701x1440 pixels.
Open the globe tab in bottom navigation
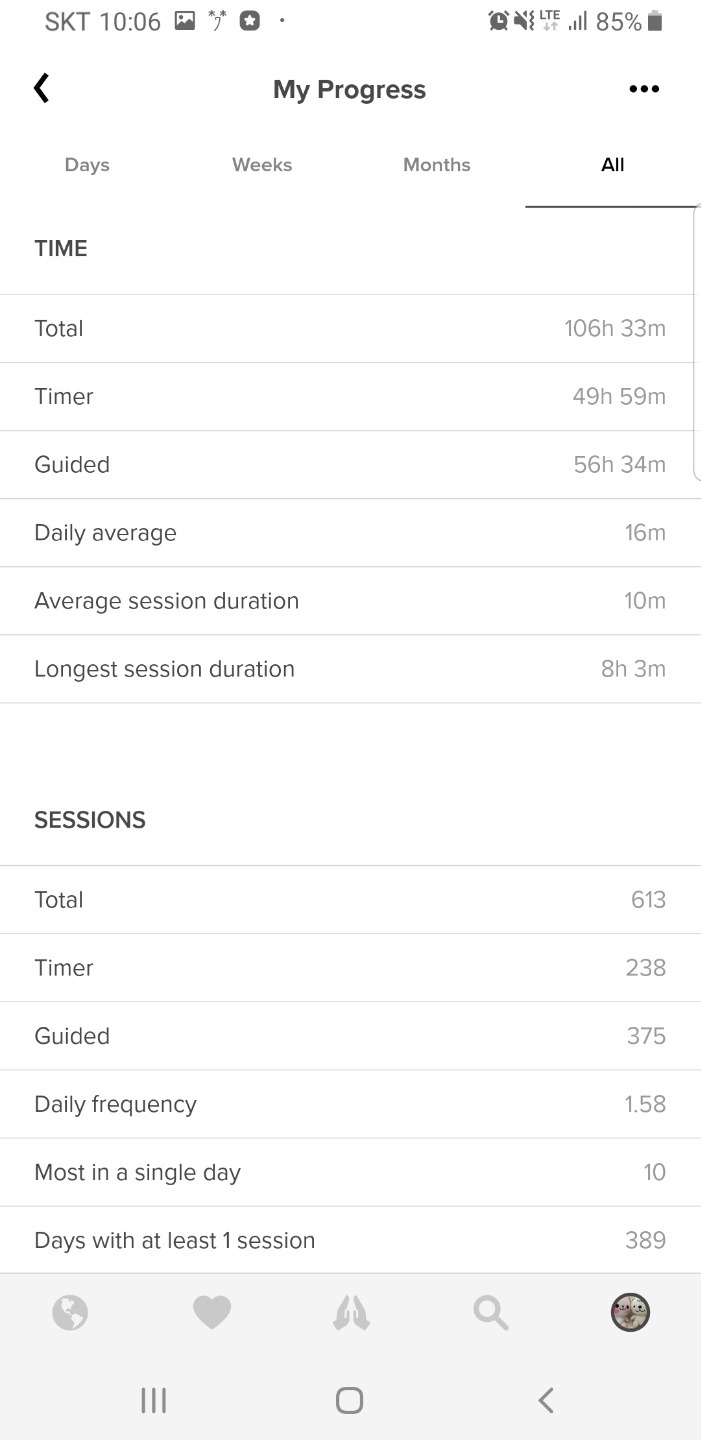coord(70,1312)
